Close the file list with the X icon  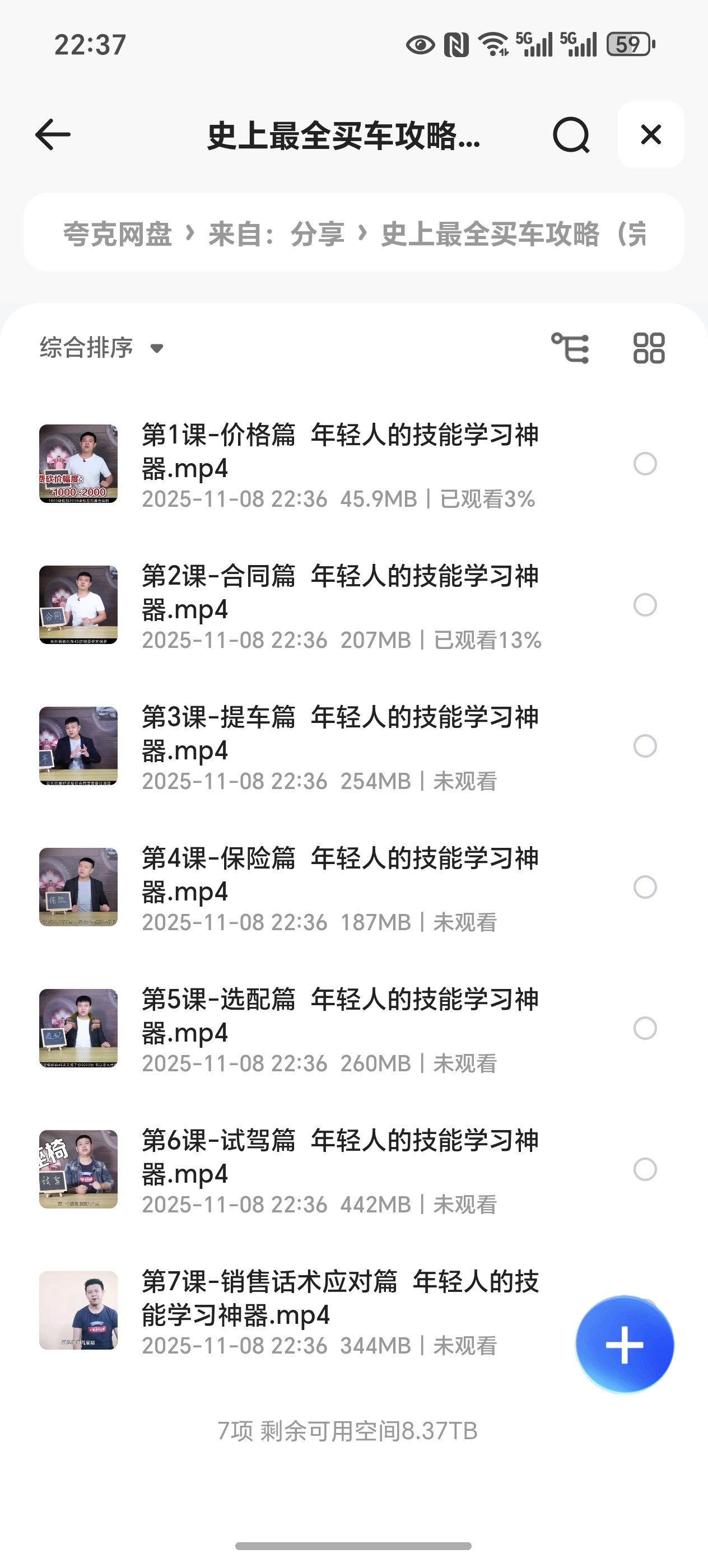pos(650,135)
